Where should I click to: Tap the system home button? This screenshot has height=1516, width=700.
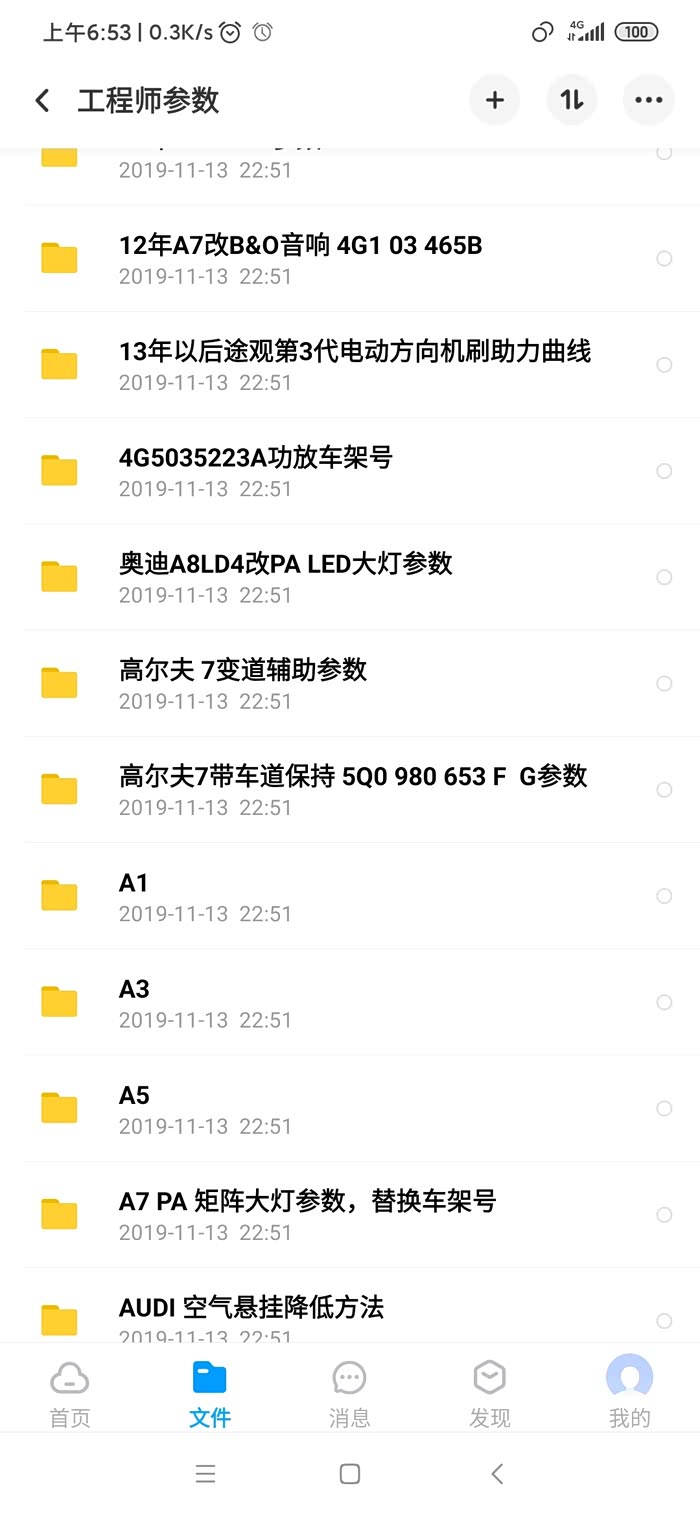(x=349, y=1474)
